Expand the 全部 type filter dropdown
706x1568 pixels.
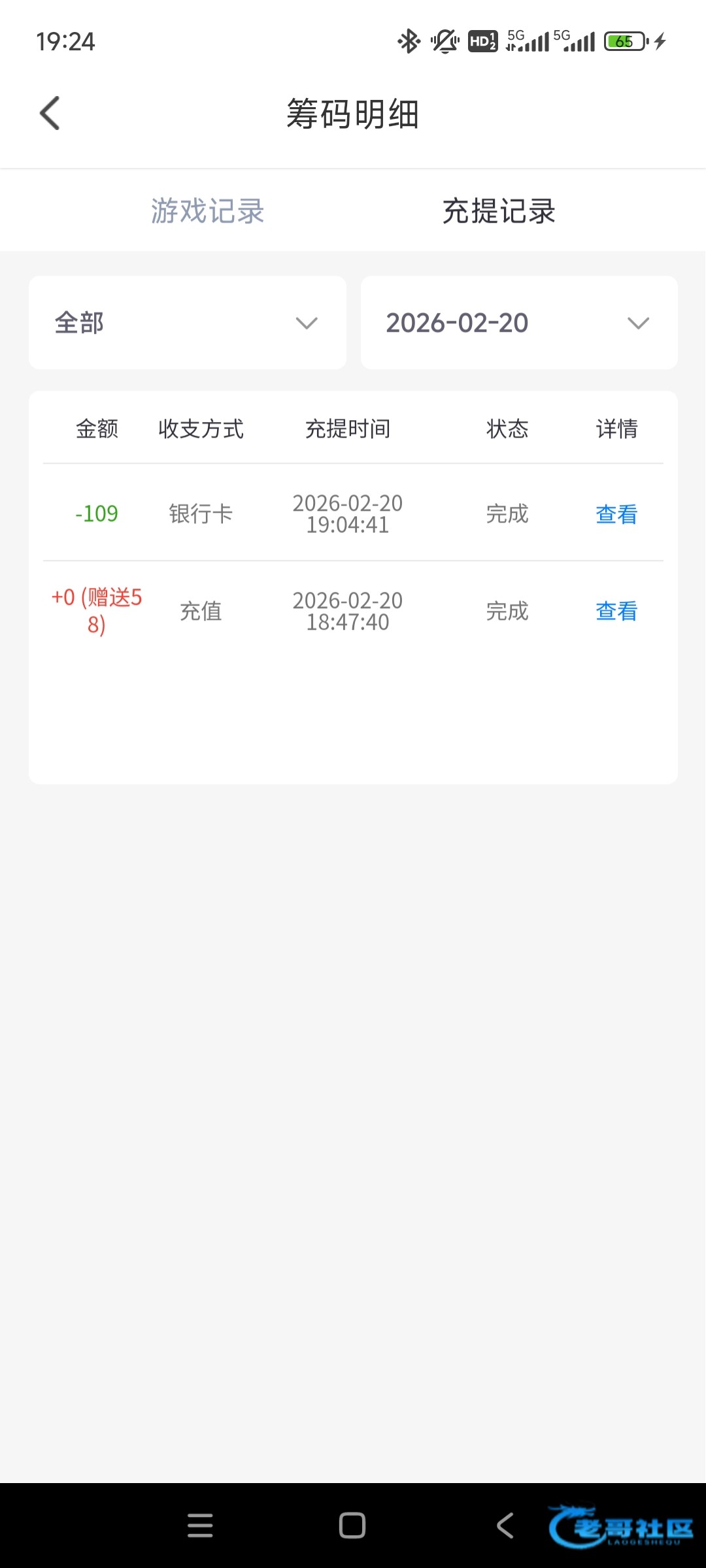click(x=187, y=323)
